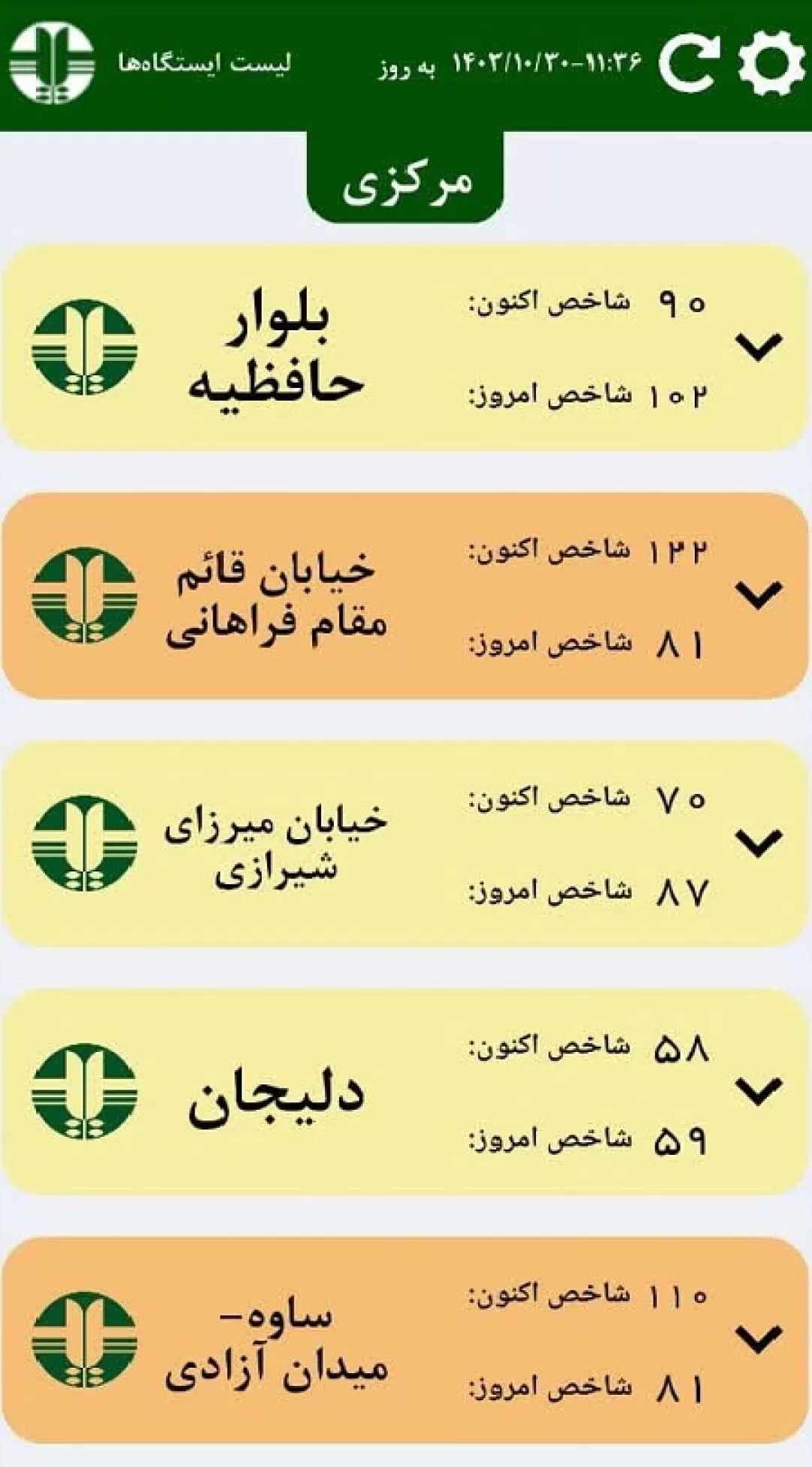Expand the ساوه- میدان آزادی chevron
This screenshot has width=812, height=1467.
(759, 1339)
